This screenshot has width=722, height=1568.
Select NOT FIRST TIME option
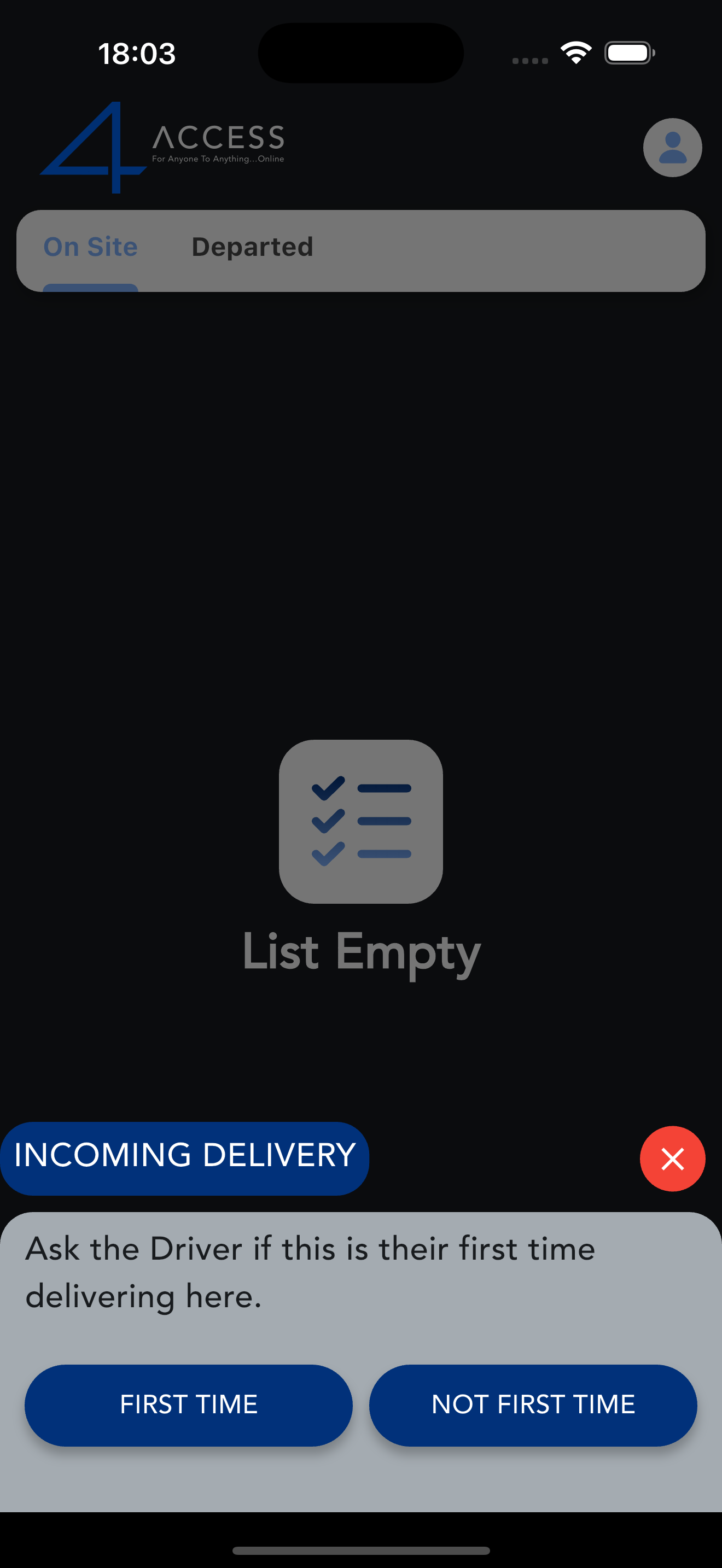533,1405
